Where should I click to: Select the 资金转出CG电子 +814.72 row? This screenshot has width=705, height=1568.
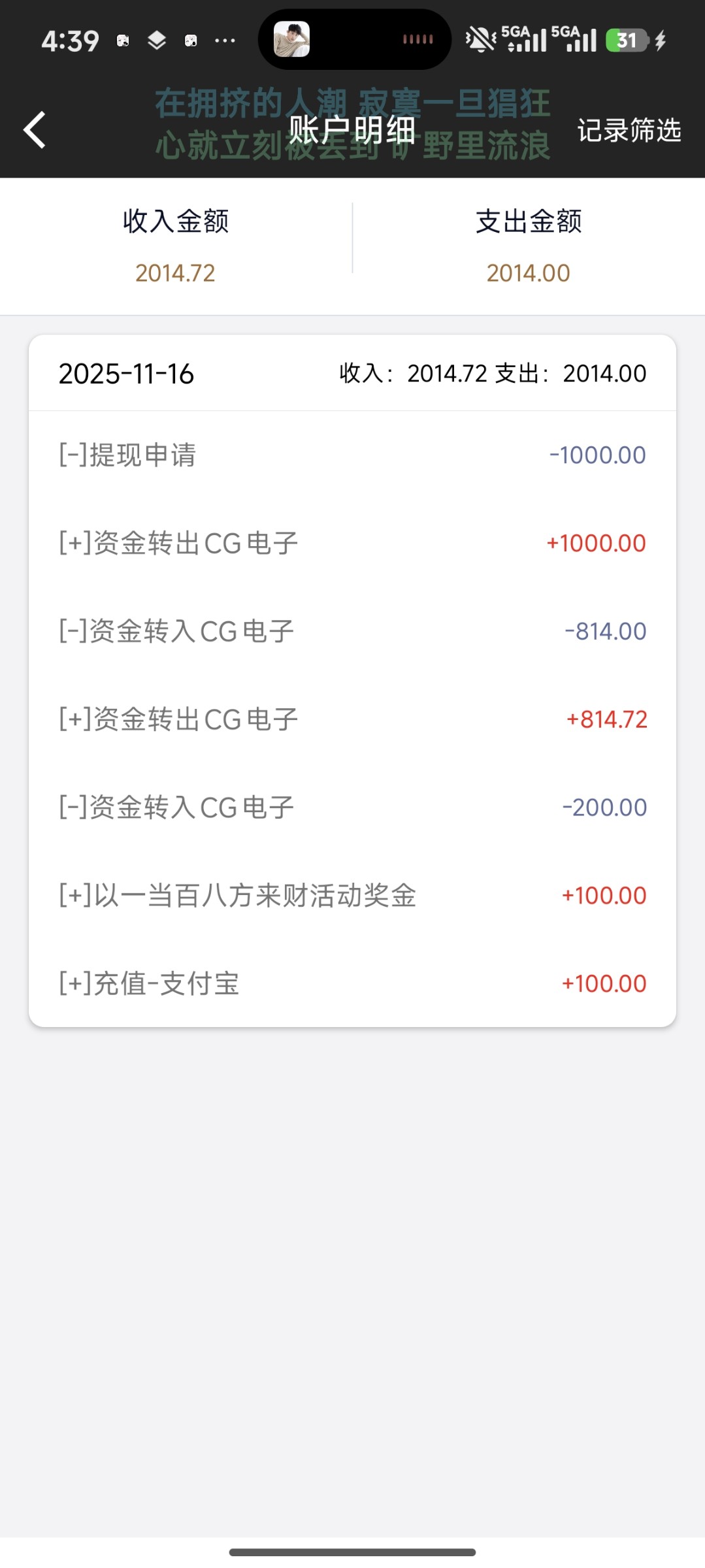352,719
